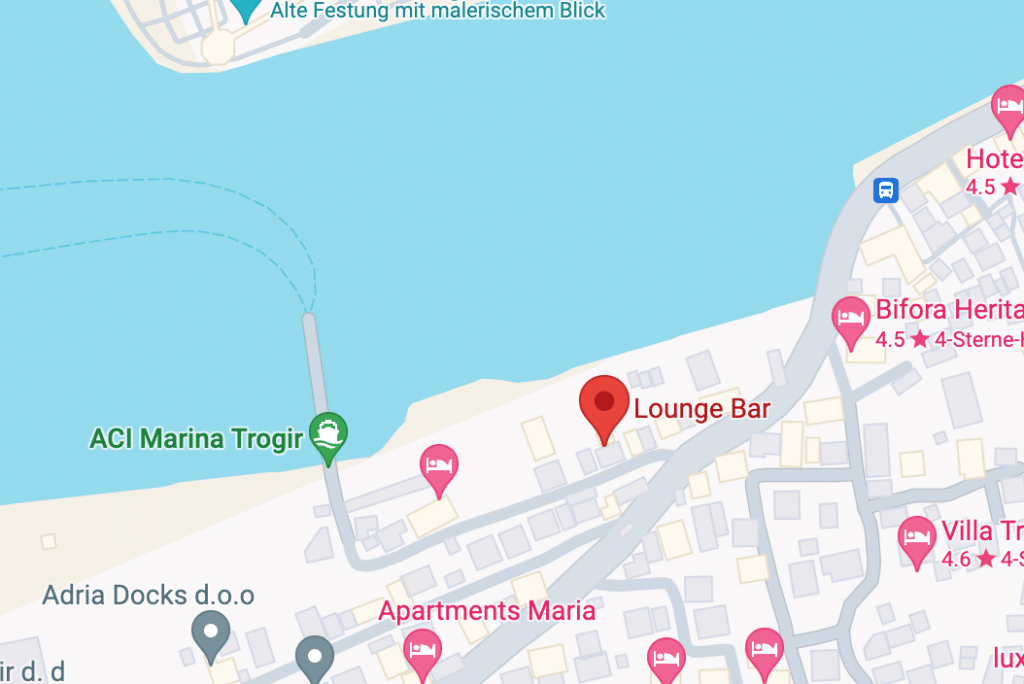The width and height of the screenshot is (1024, 684).
Task: Open the Apartments Maria place label
Action: pos(487,610)
